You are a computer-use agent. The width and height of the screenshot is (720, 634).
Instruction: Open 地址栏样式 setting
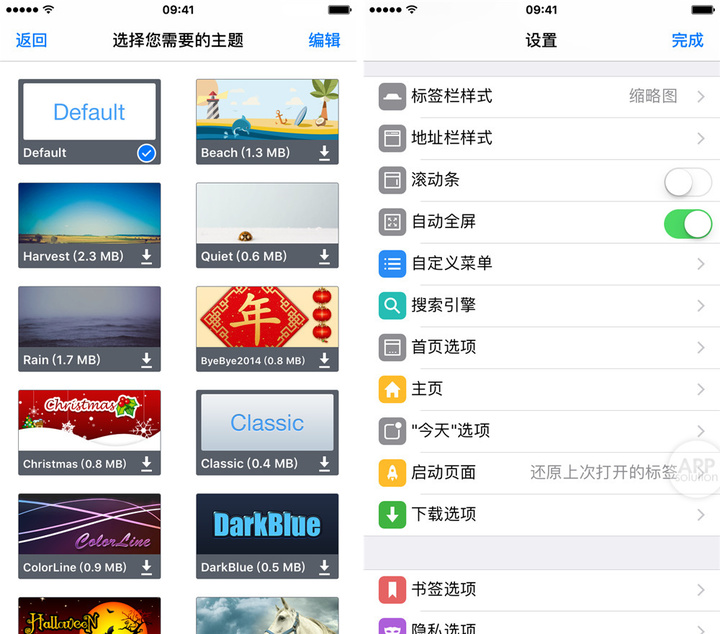[x=540, y=138]
